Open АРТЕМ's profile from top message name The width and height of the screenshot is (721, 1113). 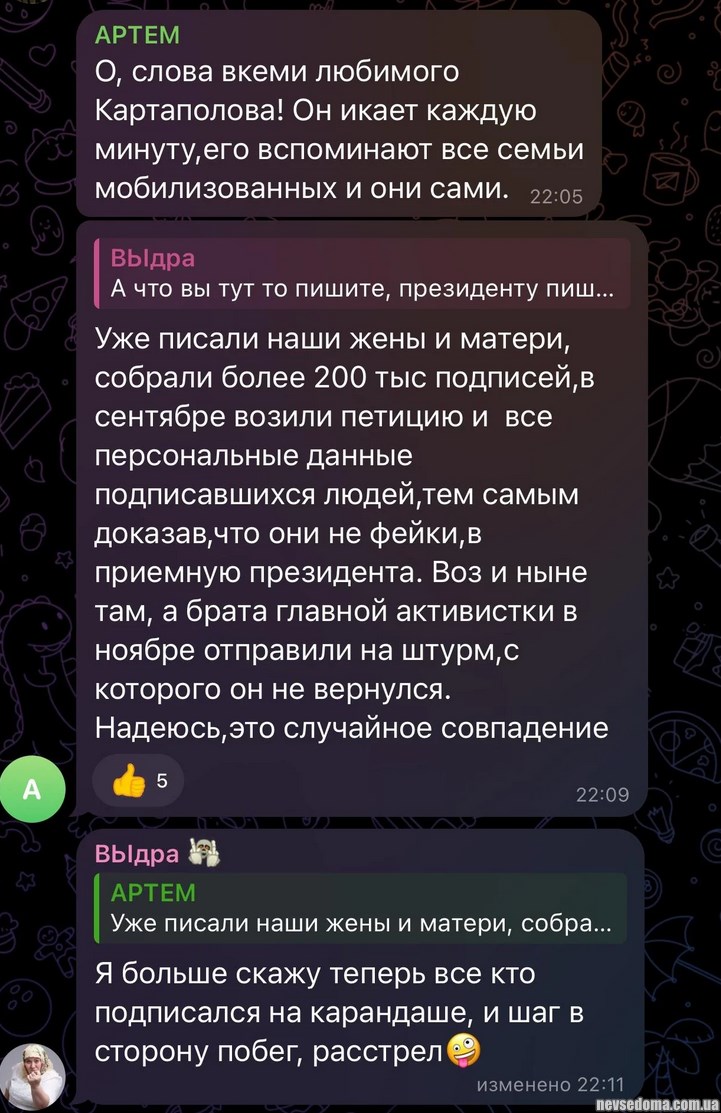137,35
